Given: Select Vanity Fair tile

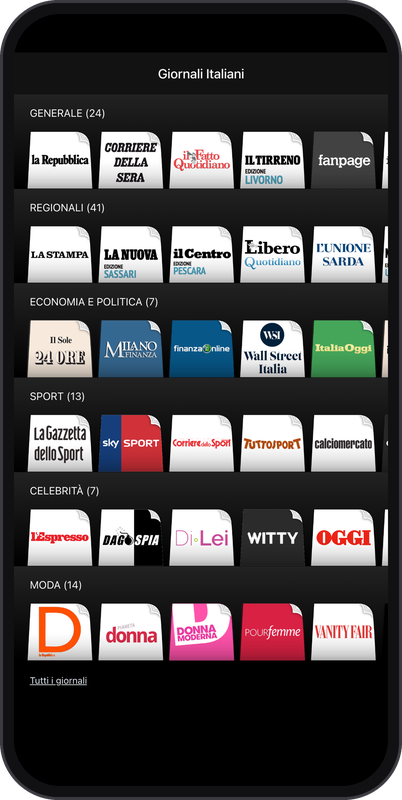Looking at the screenshot, I should tap(343, 632).
